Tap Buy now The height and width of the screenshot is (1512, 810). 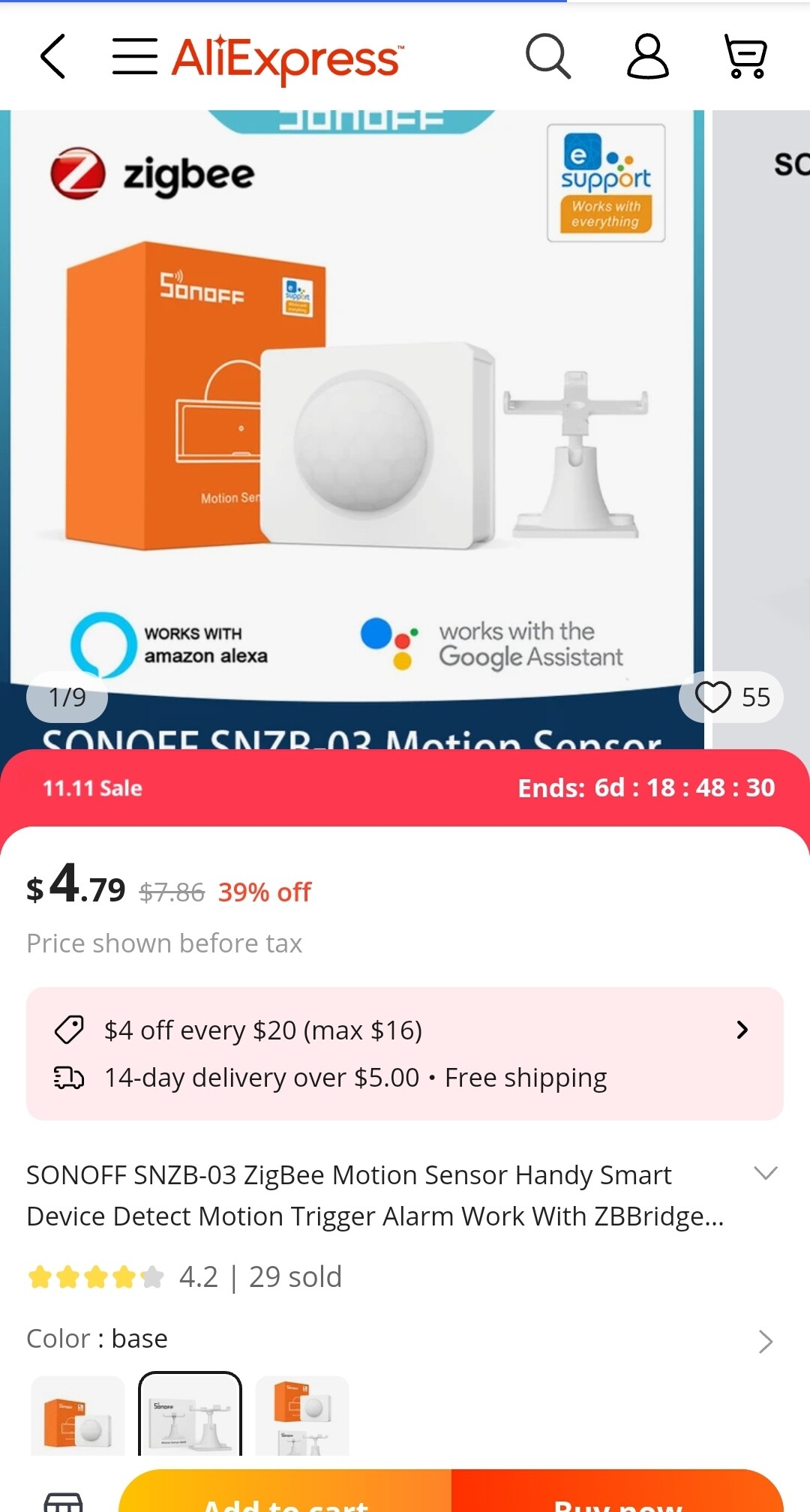pos(617,1491)
